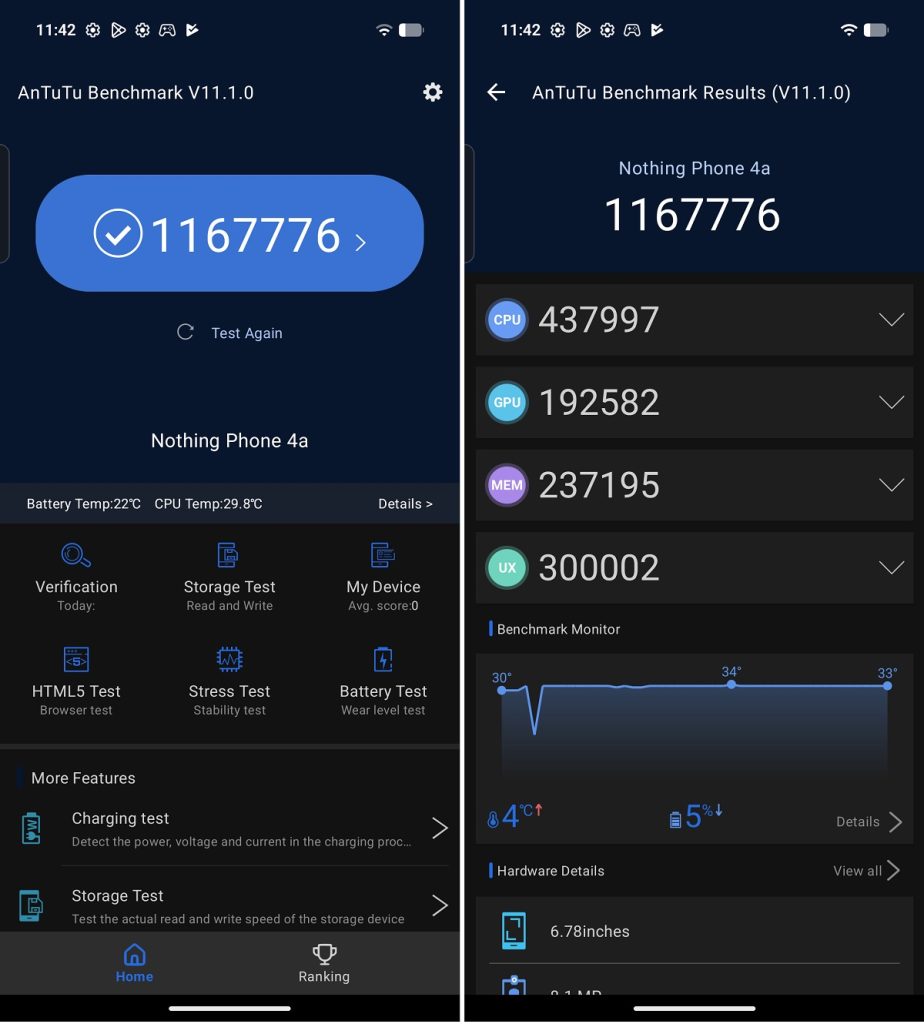View all Hardware Details
Viewport: 924px width, 1024px height.
[866, 871]
